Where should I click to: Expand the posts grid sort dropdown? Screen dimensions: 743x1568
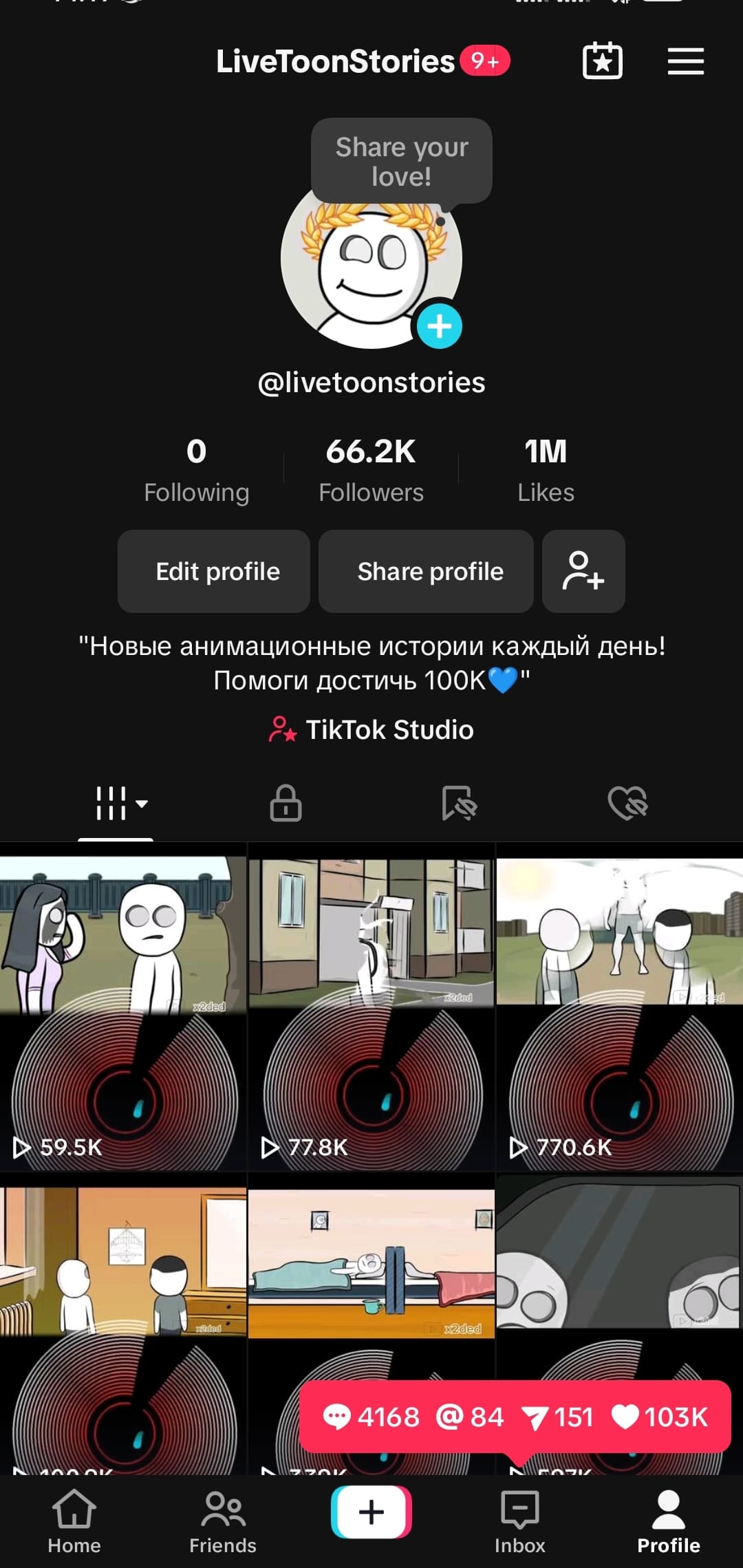click(x=122, y=803)
